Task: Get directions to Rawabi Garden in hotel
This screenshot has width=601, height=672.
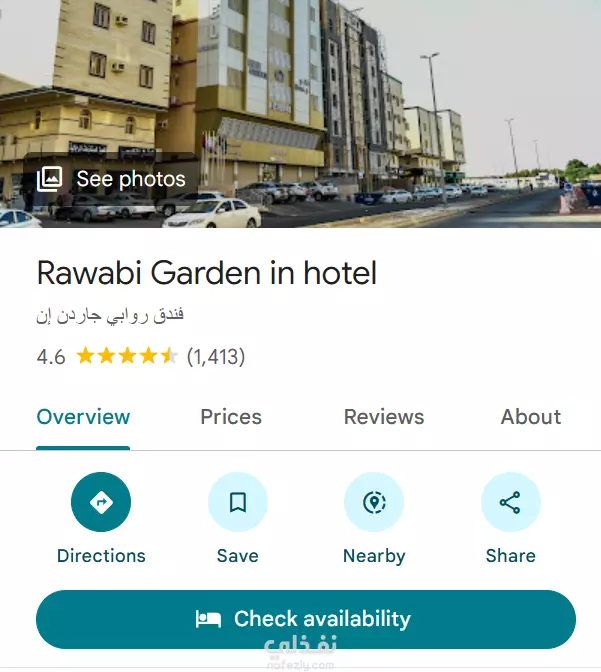Action: coord(101,502)
